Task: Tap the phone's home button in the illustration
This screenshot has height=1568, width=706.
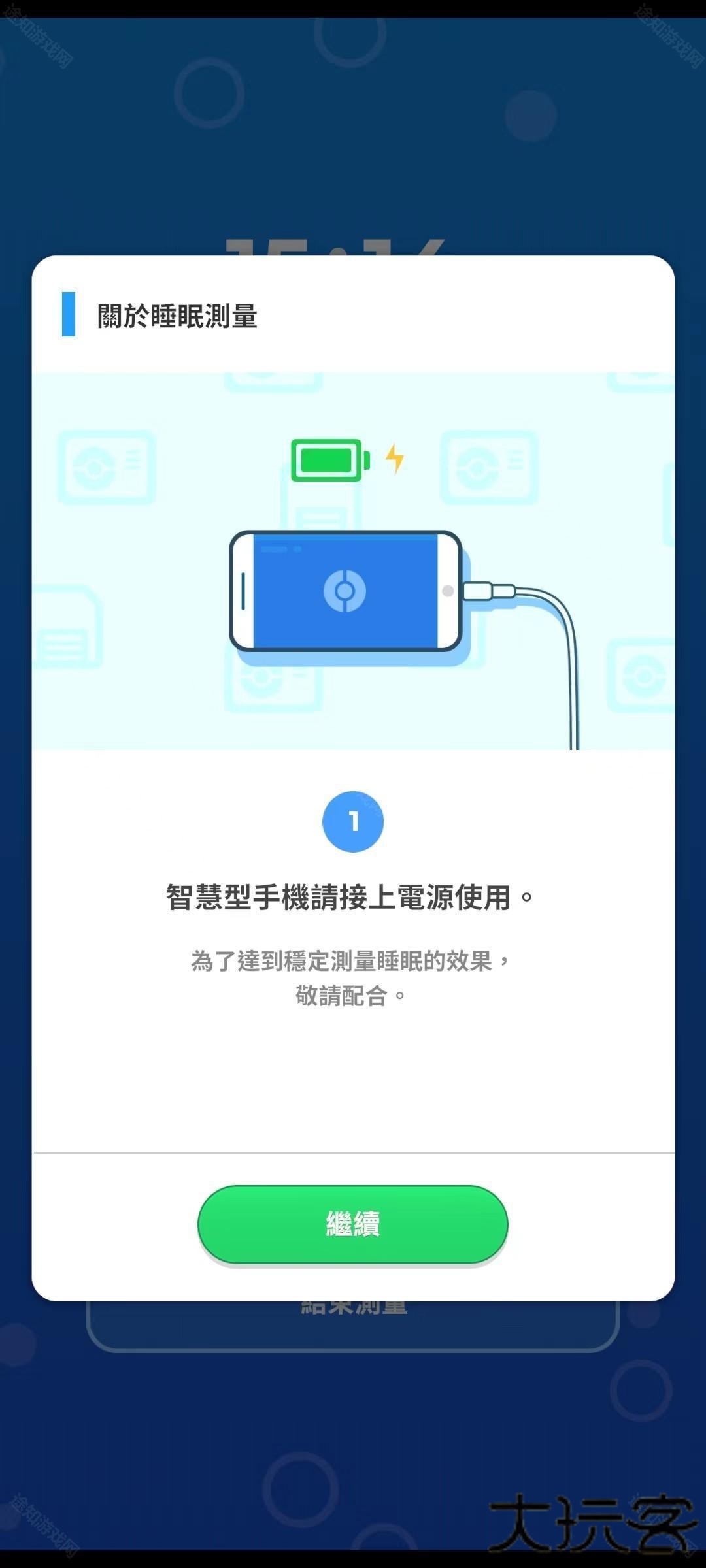Action: pos(448,590)
